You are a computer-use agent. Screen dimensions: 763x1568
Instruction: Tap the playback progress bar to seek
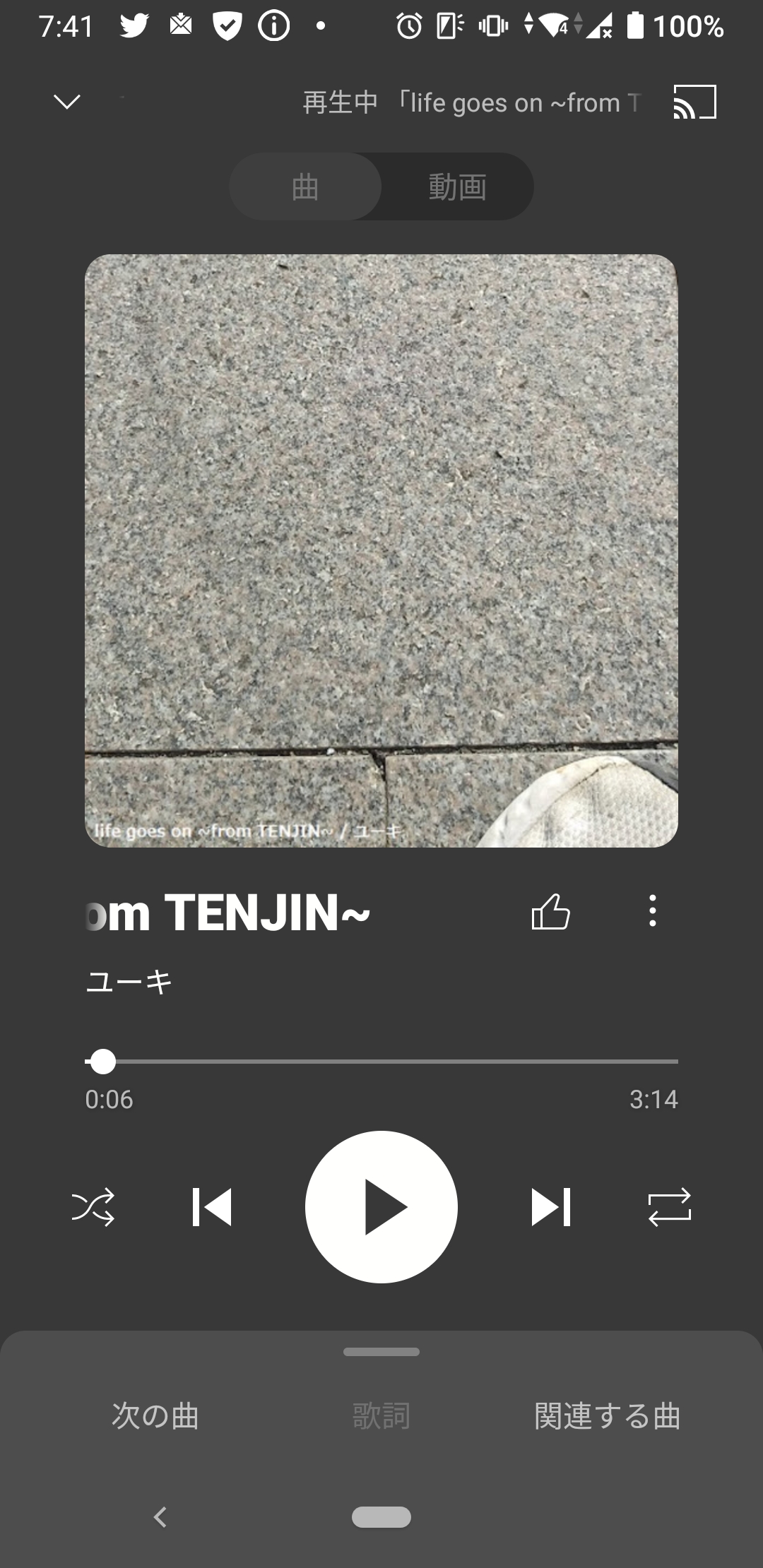[381, 1061]
